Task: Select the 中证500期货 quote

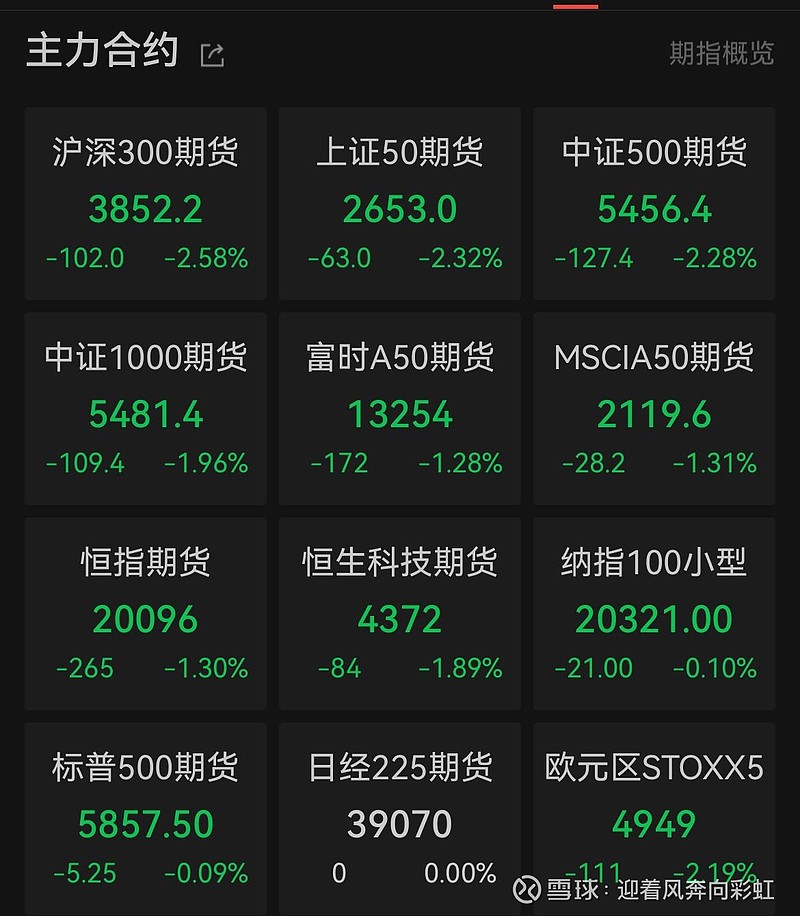Action: pos(654,205)
